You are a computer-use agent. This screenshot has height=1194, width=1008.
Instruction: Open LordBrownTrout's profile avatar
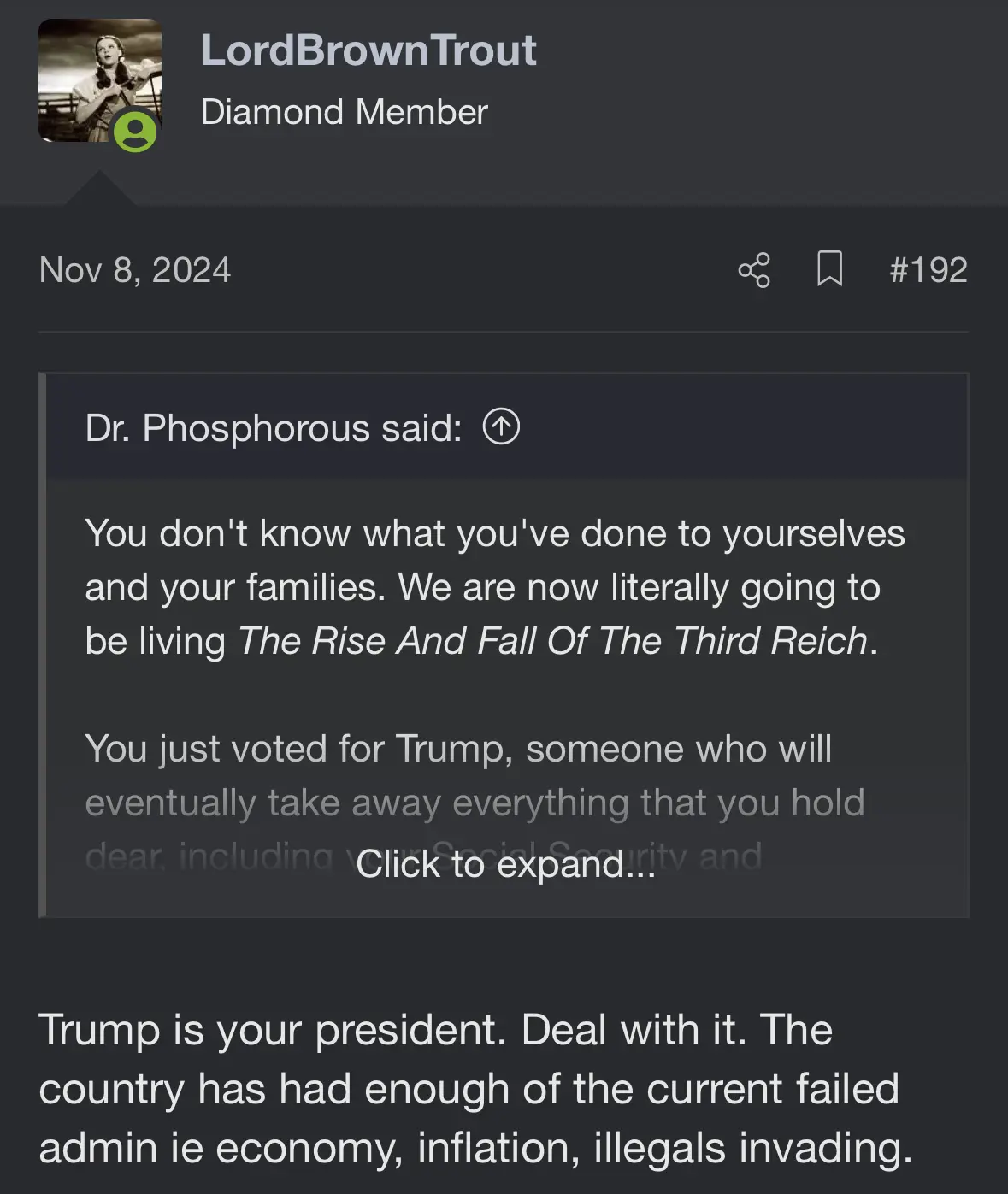[100, 80]
